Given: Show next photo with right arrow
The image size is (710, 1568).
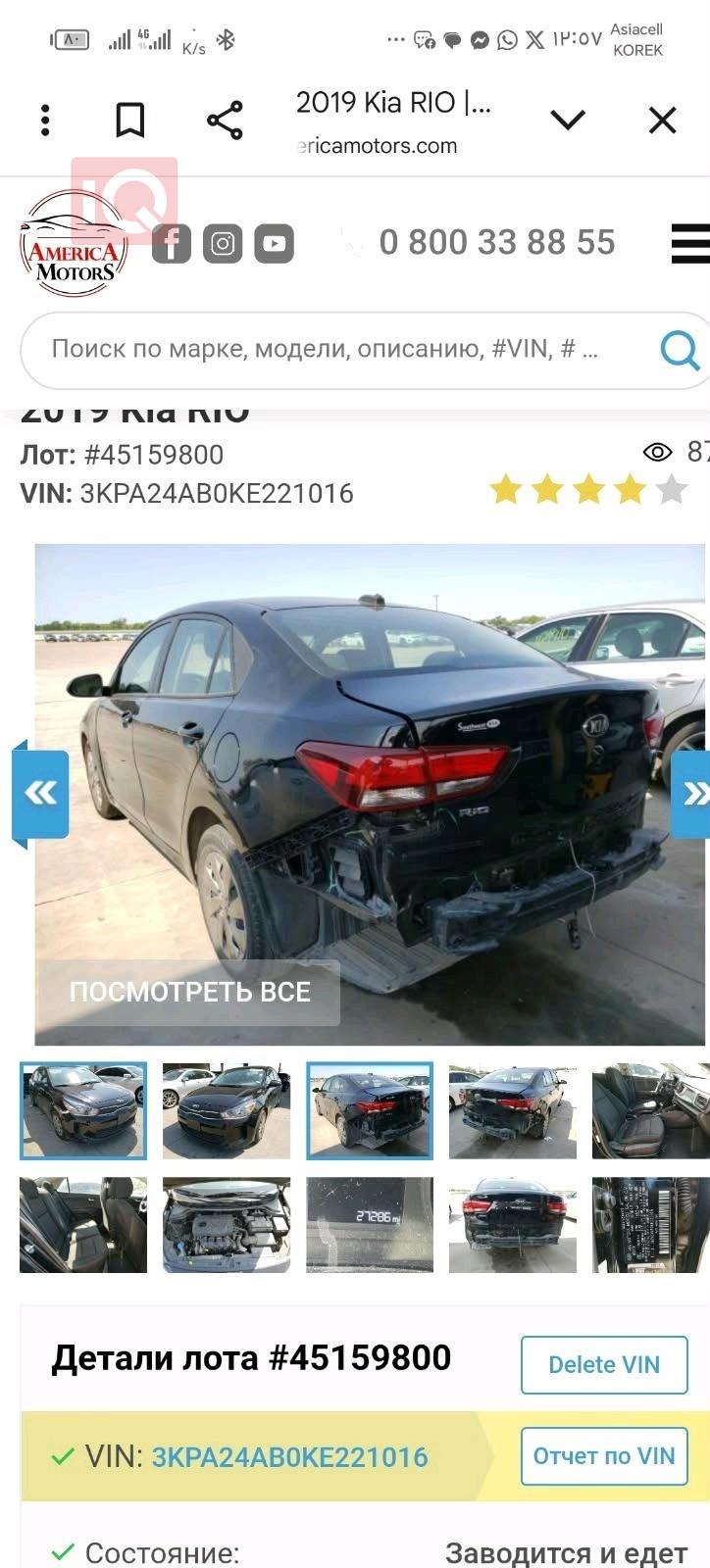Looking at the screenshot, I should pos(691,794).
